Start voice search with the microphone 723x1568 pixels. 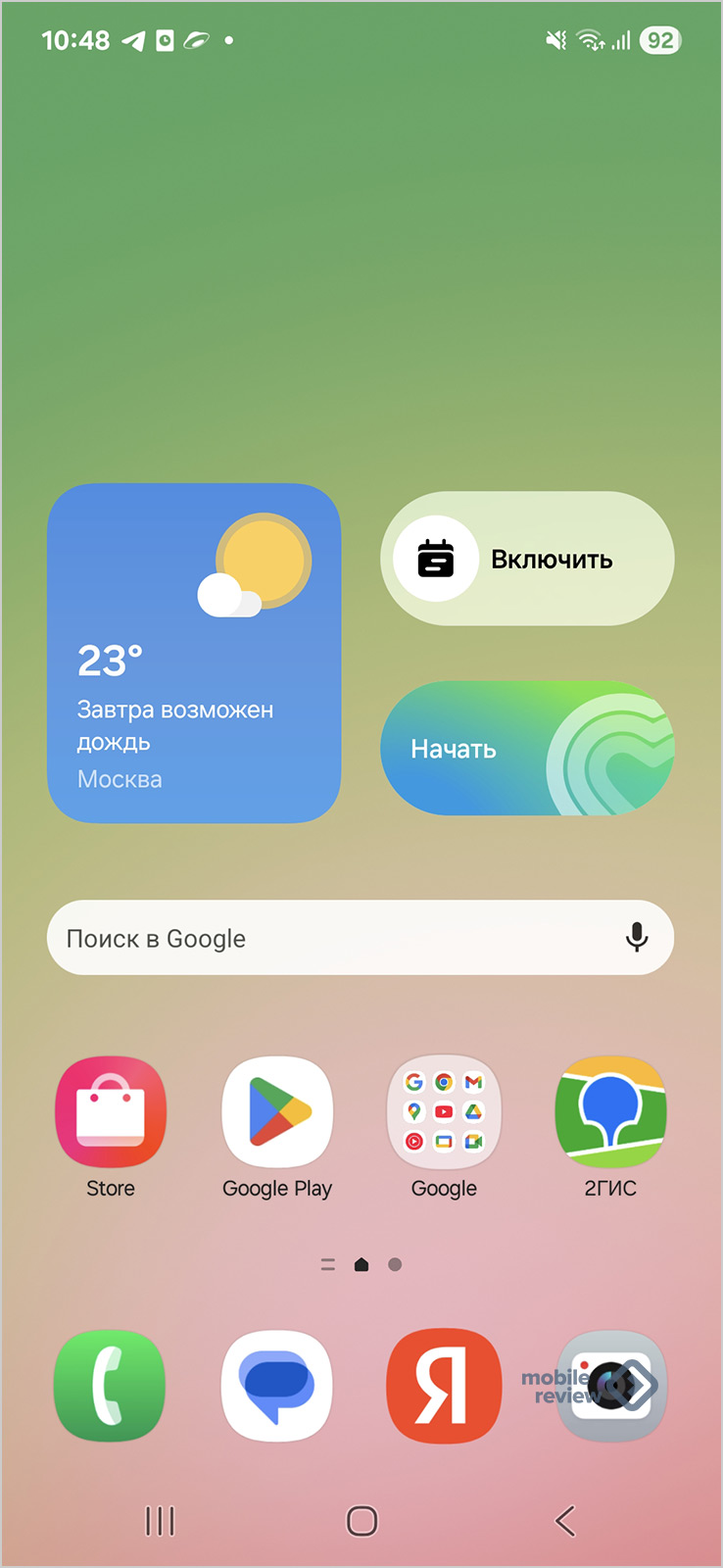(x=637, y=938)
